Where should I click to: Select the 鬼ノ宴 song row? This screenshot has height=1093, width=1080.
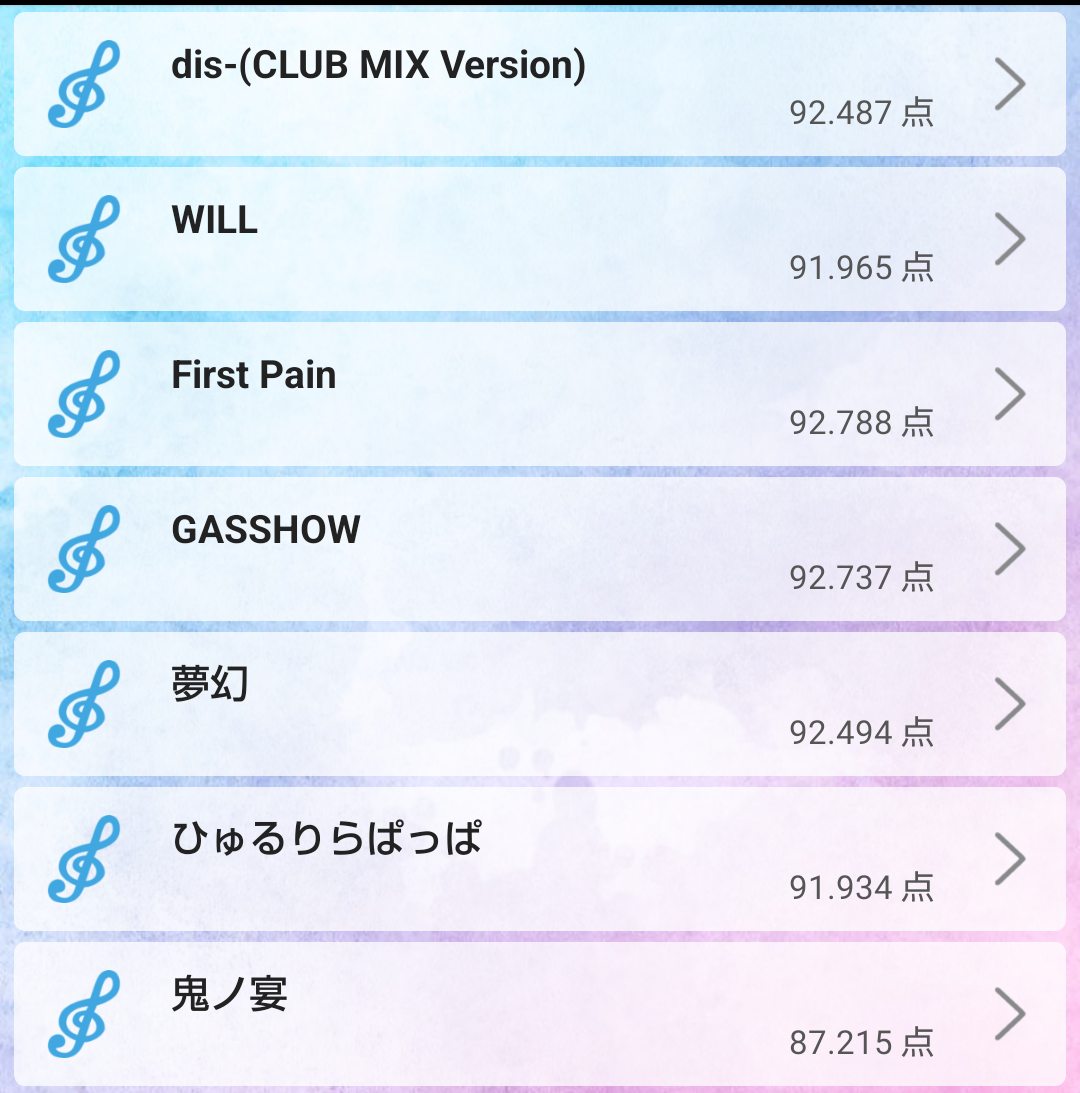(x=540, y=1014)
